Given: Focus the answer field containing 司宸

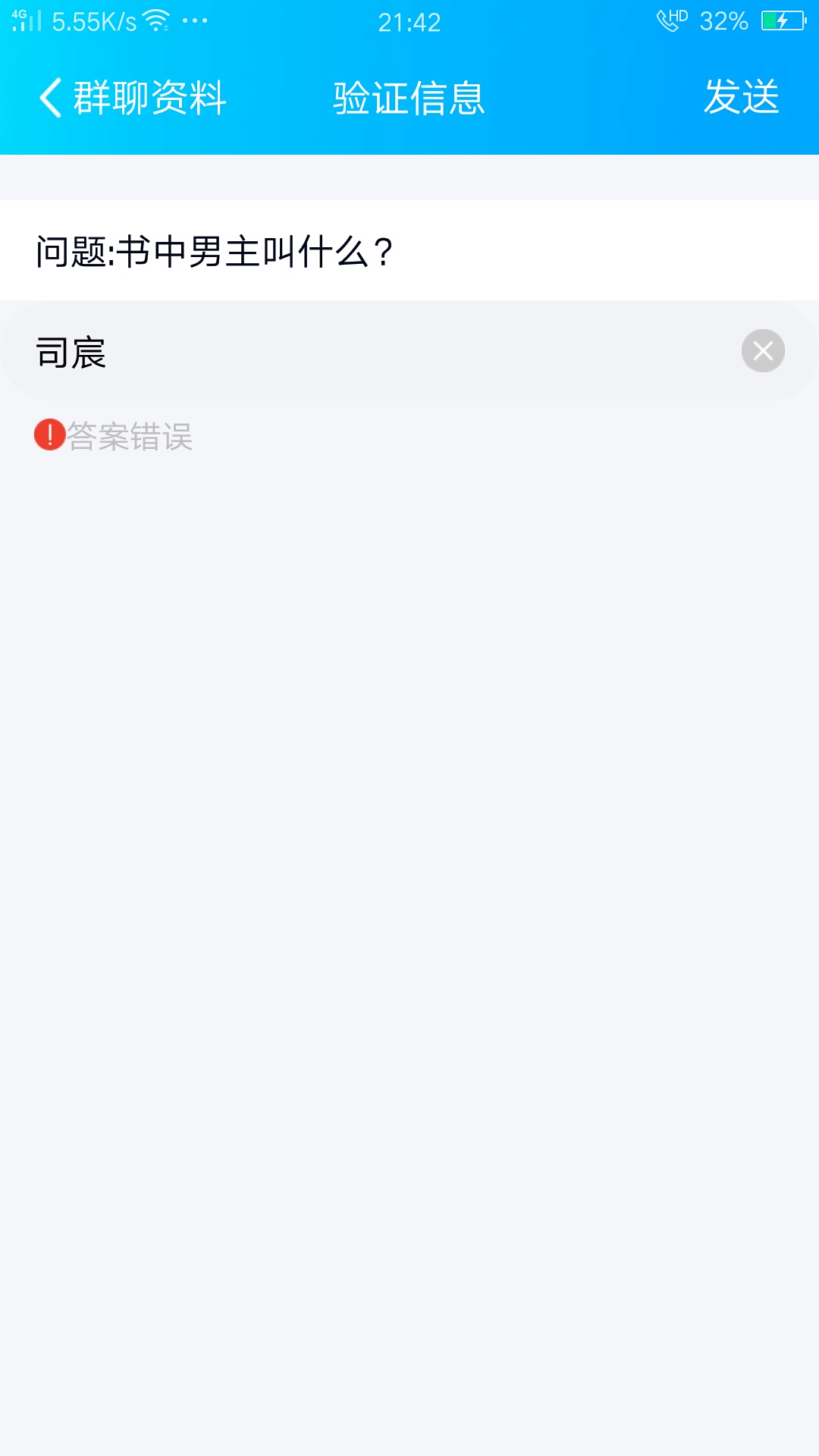Looking at the screenshot, I should coord(409,351).
